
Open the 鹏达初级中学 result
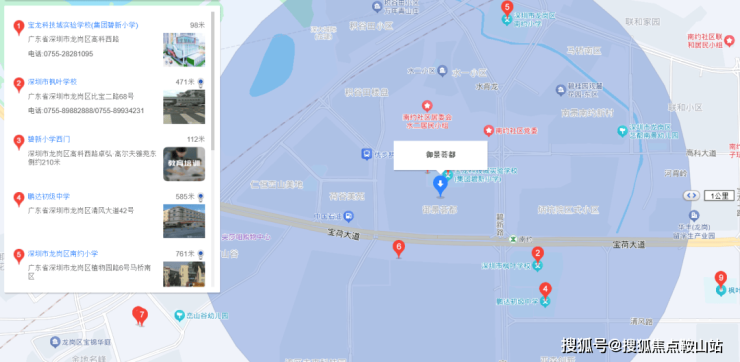(49, 196)
